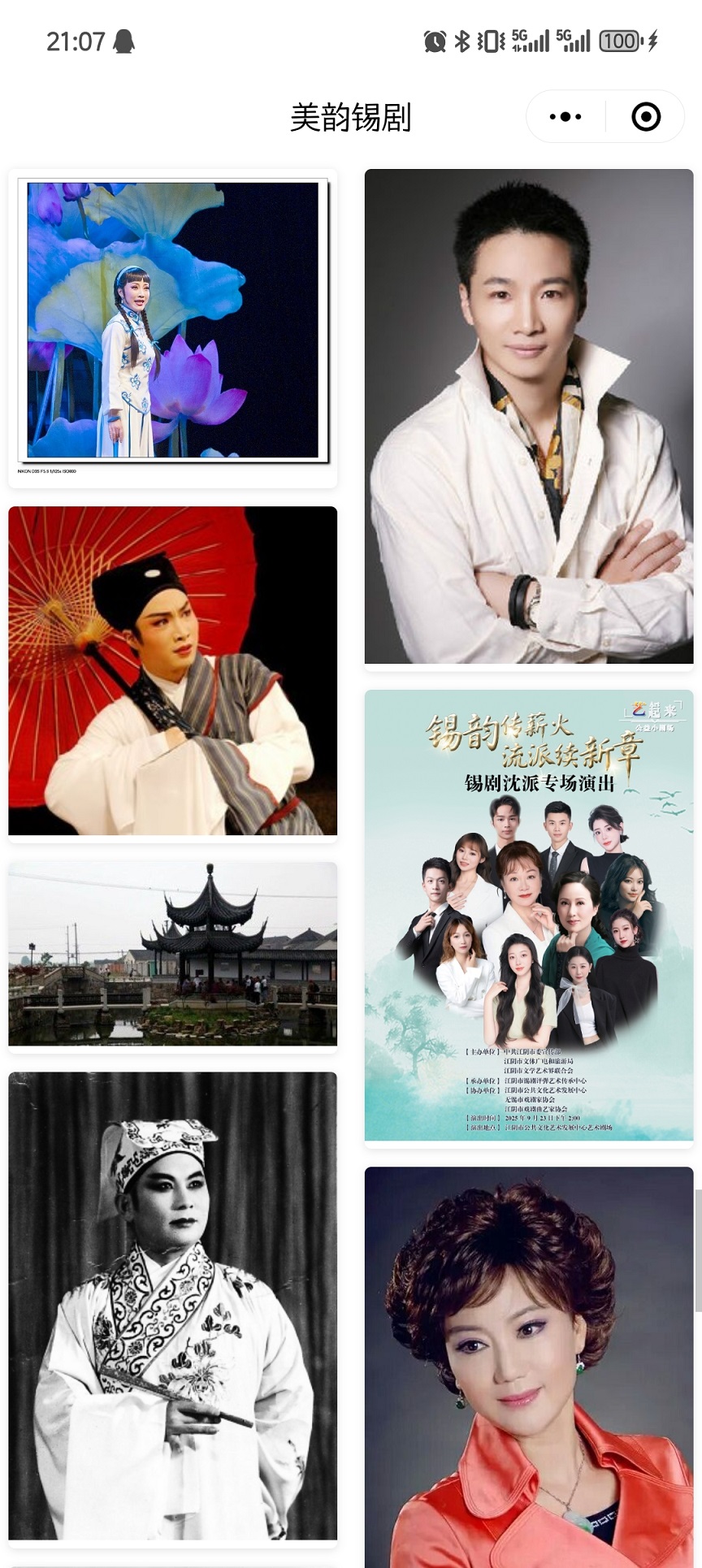Viewport: 702px width, 1568px height.
Task: View the man in white jacket portrait
Action: tap(529, 416)
